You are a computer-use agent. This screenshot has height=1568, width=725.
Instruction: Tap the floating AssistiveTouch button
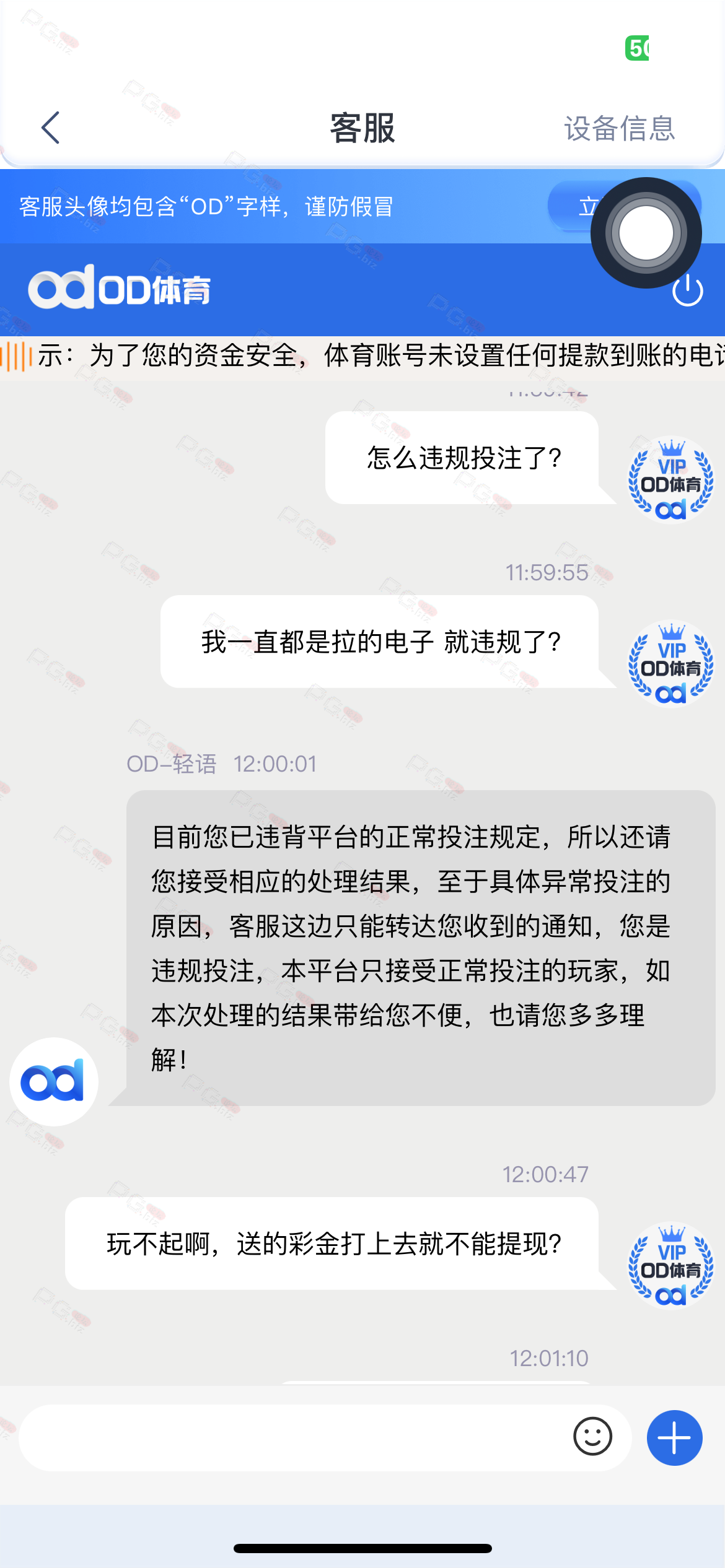[646, 233]
